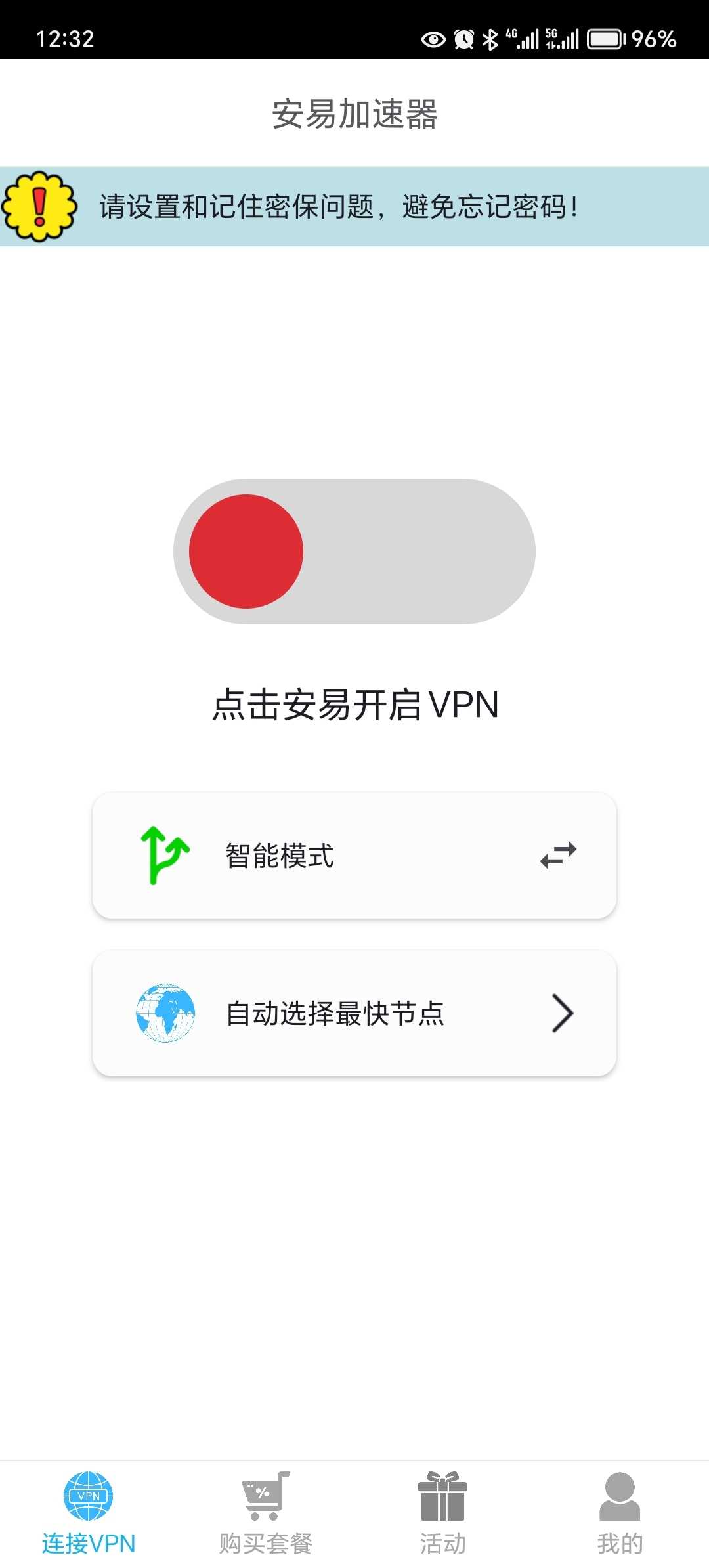Open the 自动选择最快节点 node selection row
Viewport: 709px width, 1568px height.
click(x=354, y=1013)
